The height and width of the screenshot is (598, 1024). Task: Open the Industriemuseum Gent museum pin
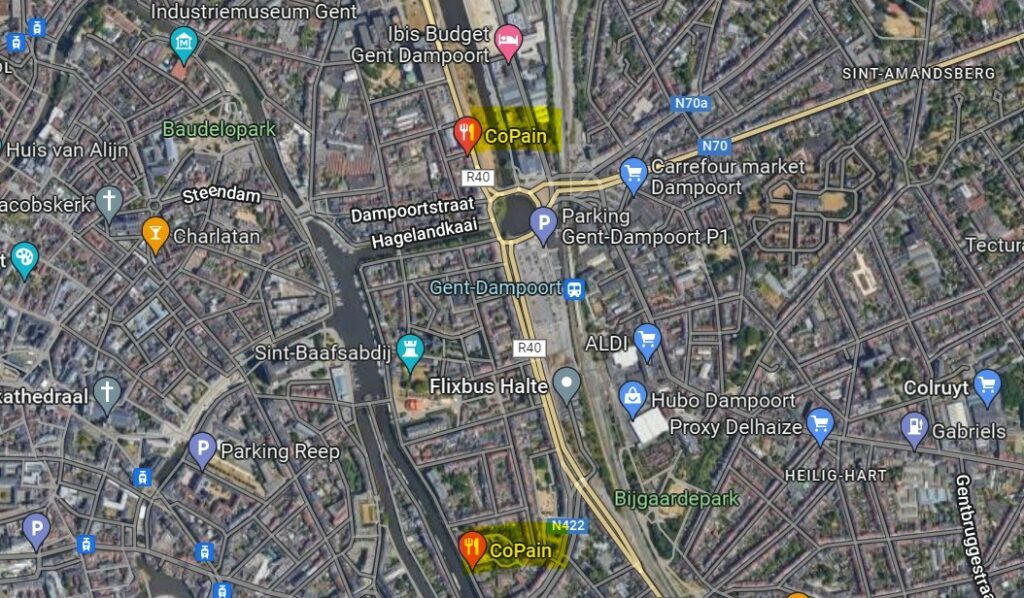pyautogui.click(x=184, y=42)
